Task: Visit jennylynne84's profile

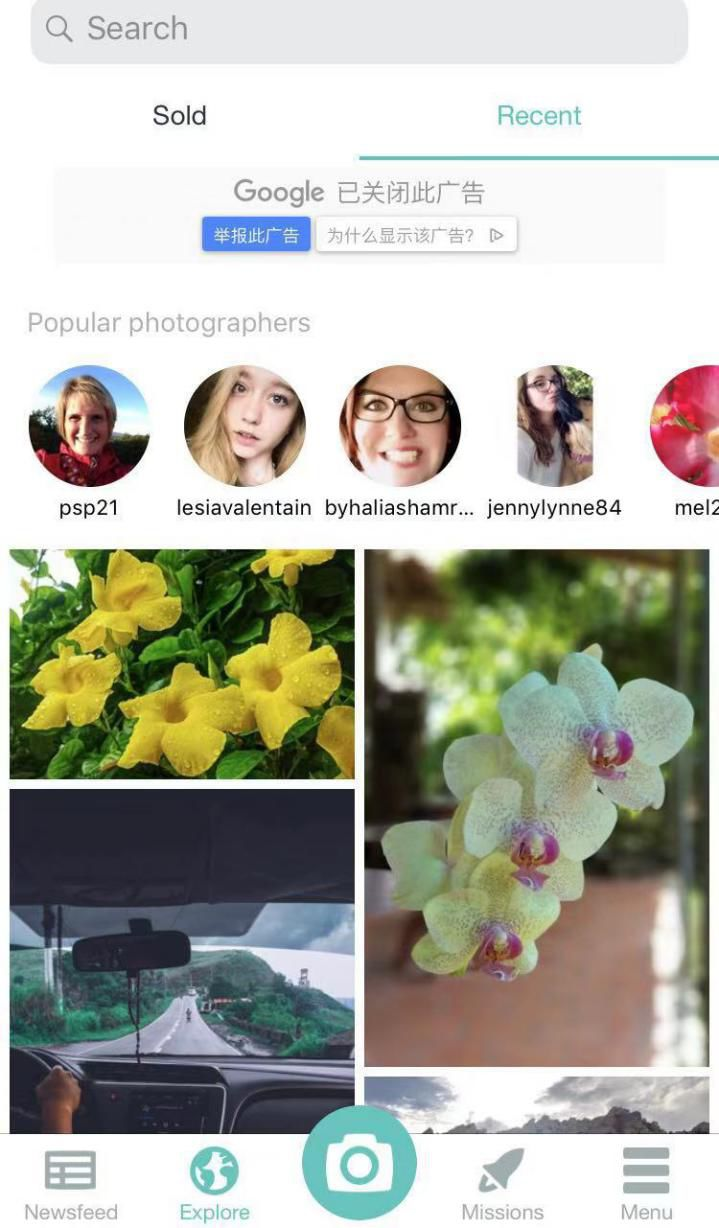Action: (x=555, y=426)
